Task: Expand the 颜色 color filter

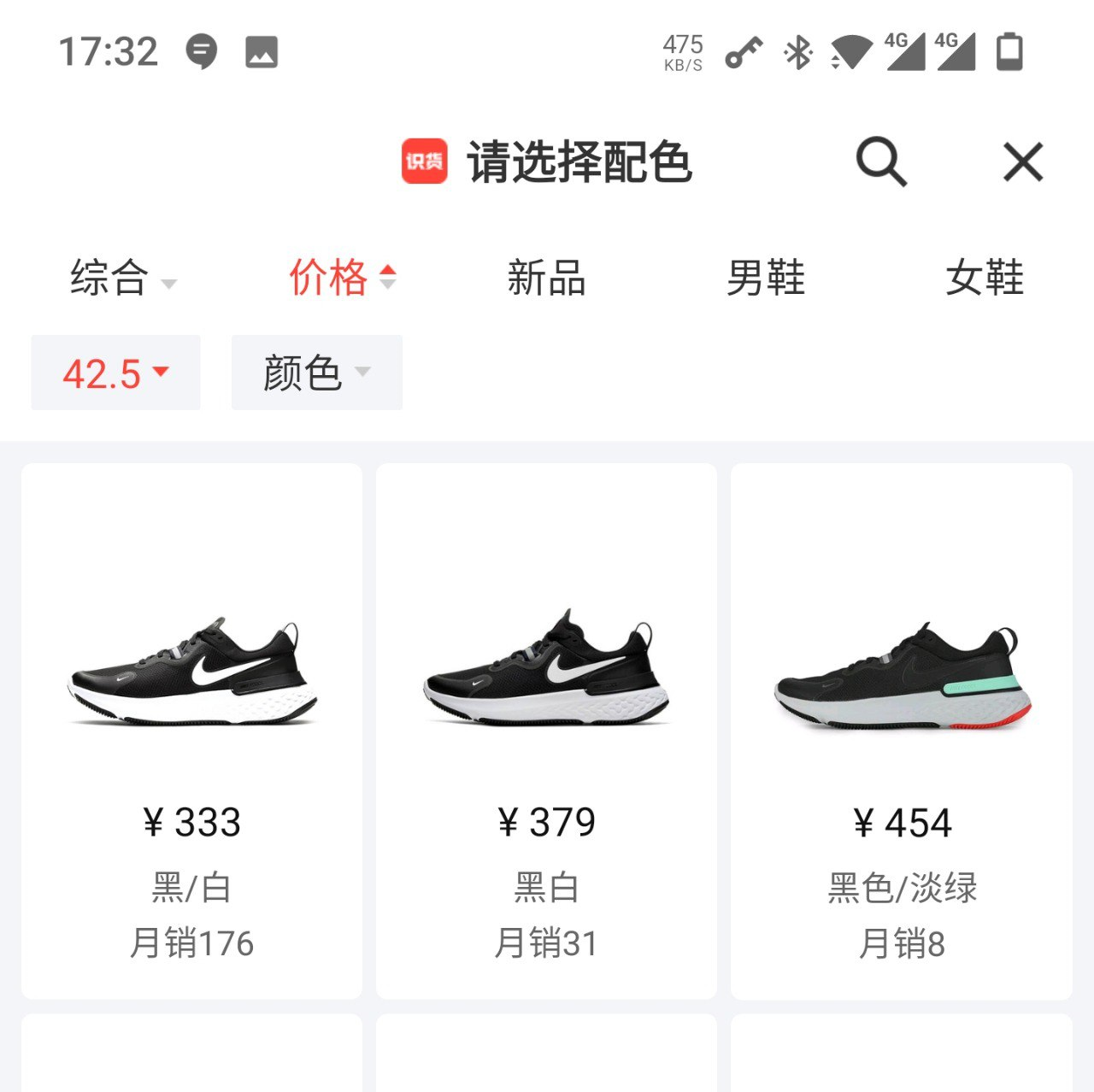Action: click(316, 373)
